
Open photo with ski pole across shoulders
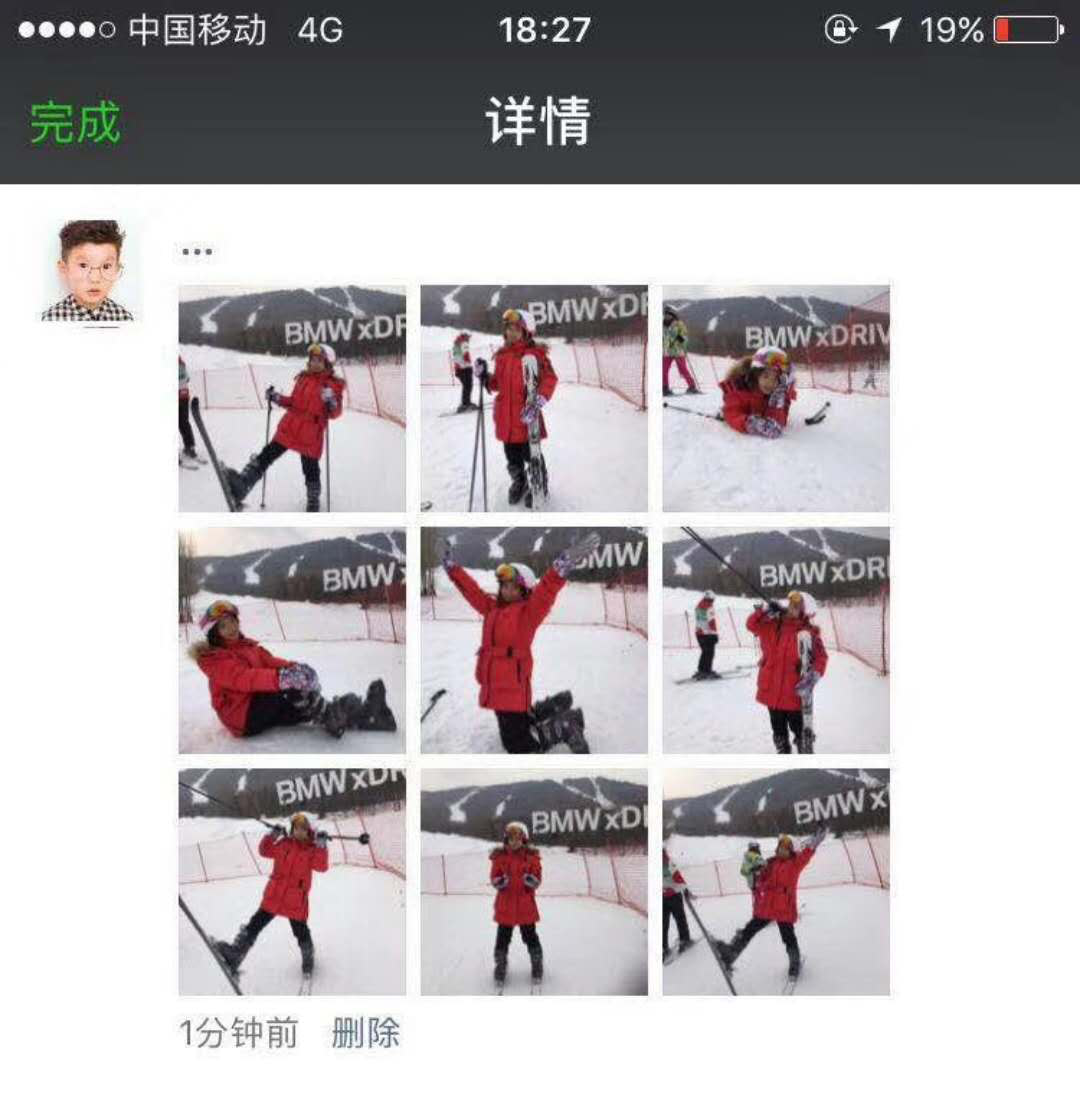click(292, 882)
